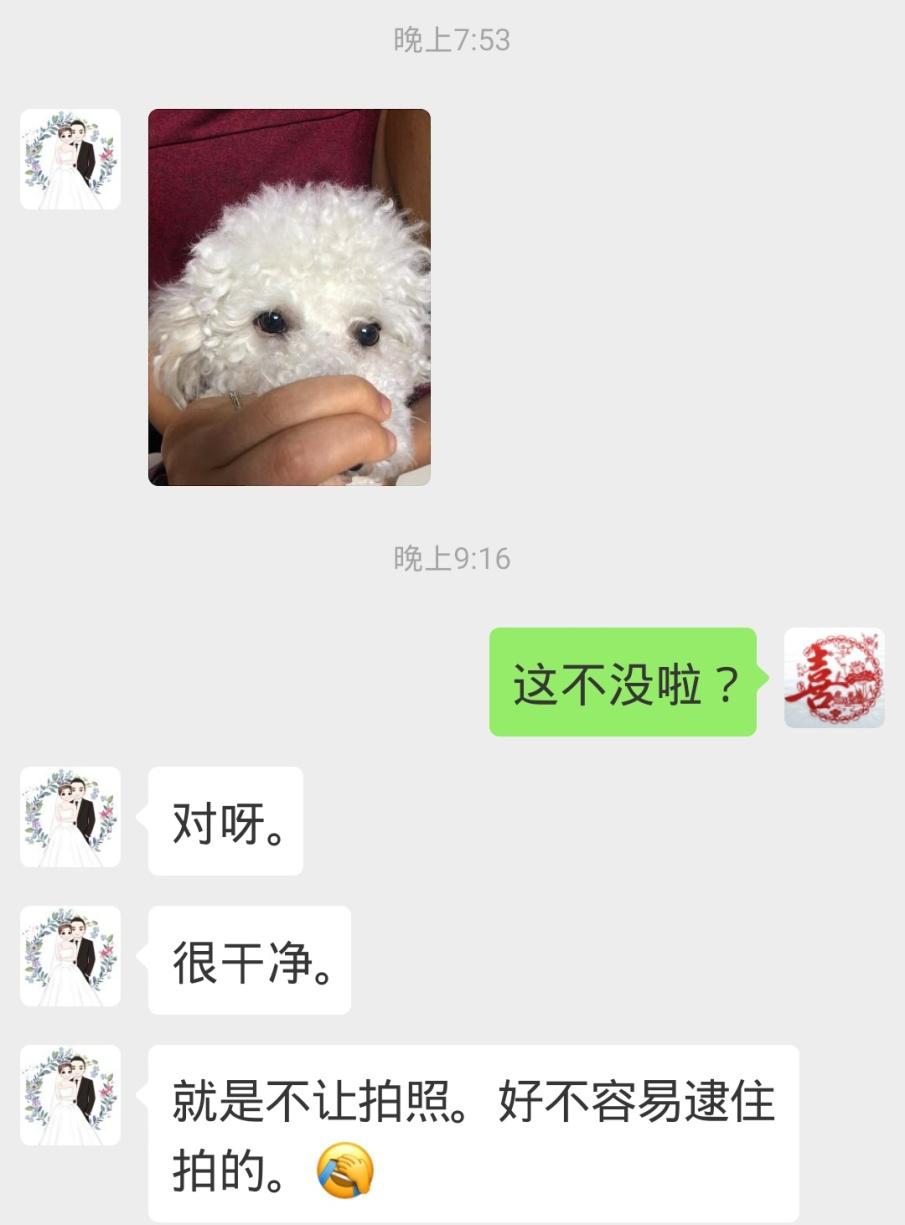Tap the 晚上7:53 timestamp
This screenshot has height=1225, width=905.
coord(452,40)
